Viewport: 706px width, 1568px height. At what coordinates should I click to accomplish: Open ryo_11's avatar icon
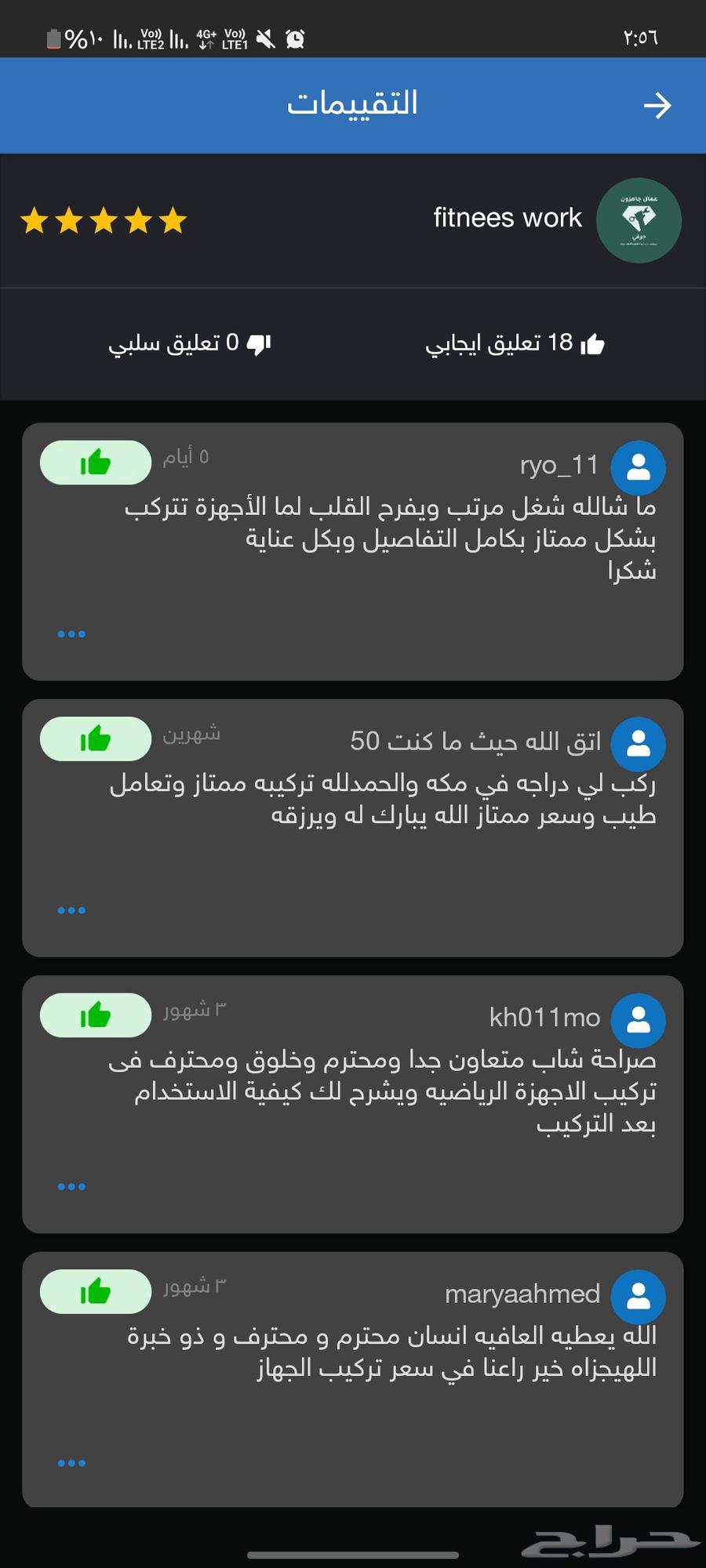coord(639,467)
